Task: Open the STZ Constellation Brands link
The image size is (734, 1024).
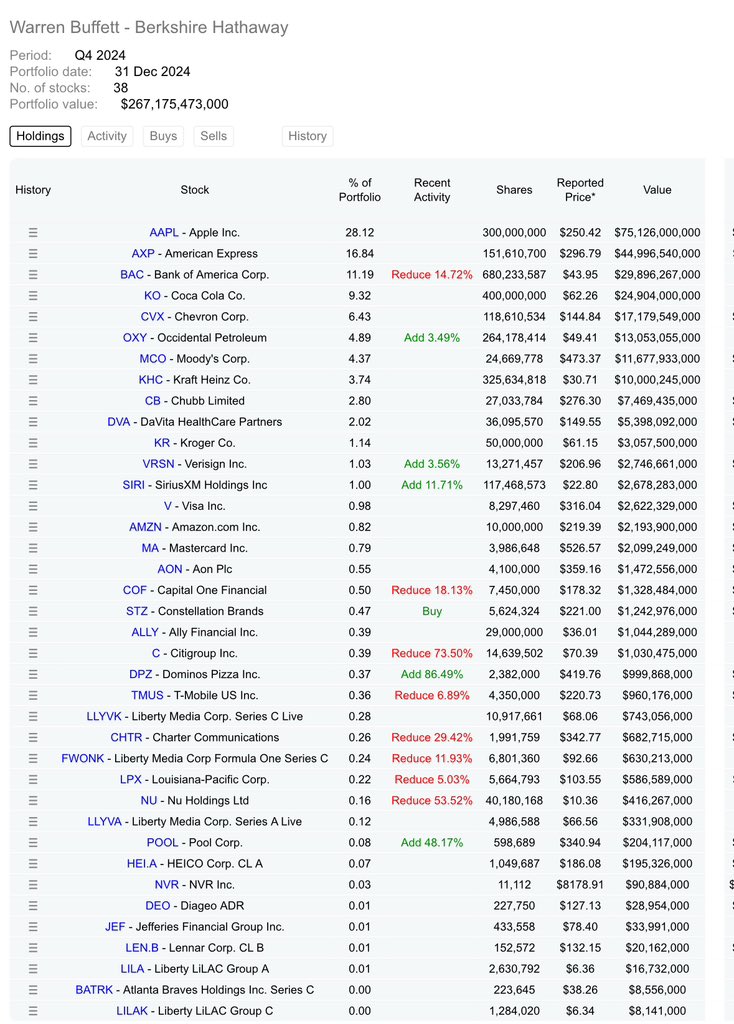Action: click(x=136, y=611)
